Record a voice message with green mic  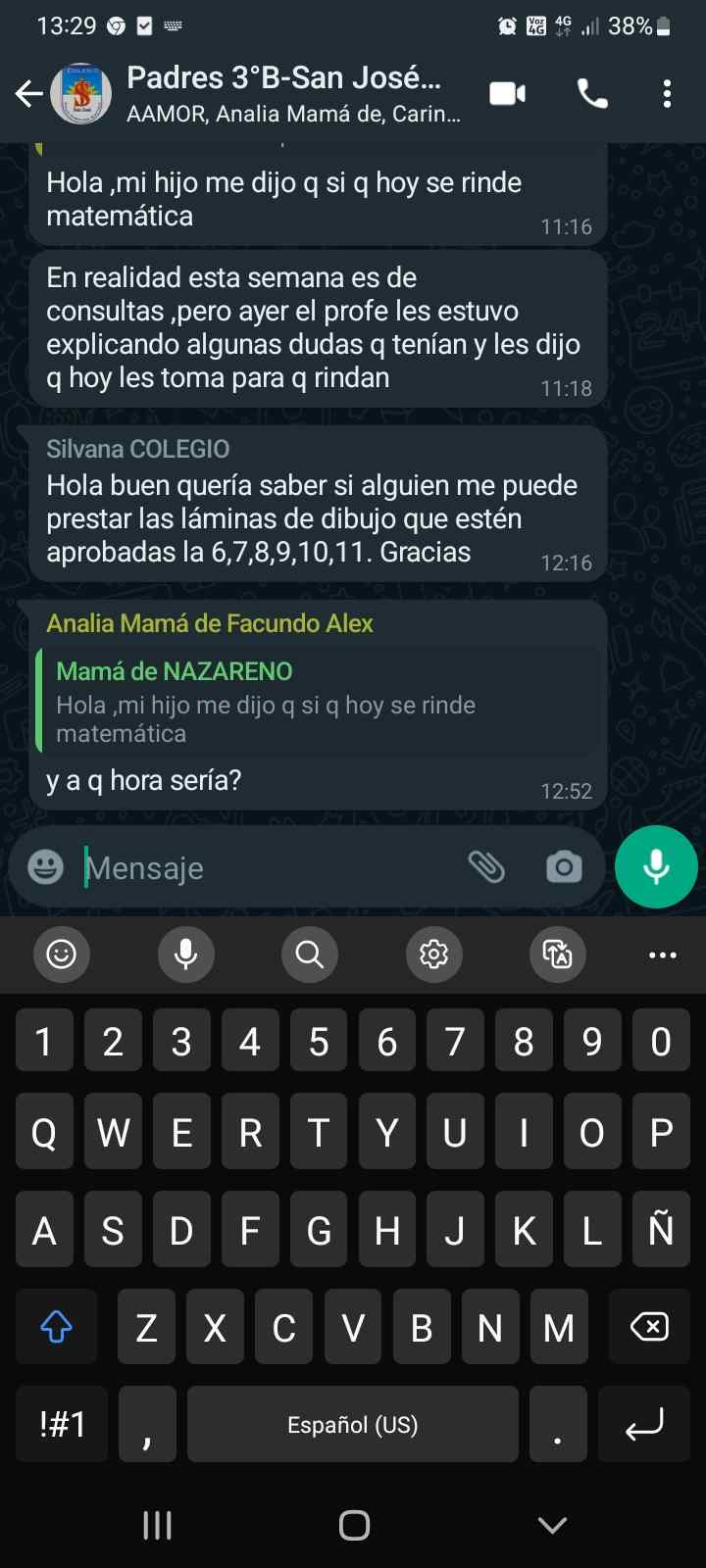tap(656, 867)
